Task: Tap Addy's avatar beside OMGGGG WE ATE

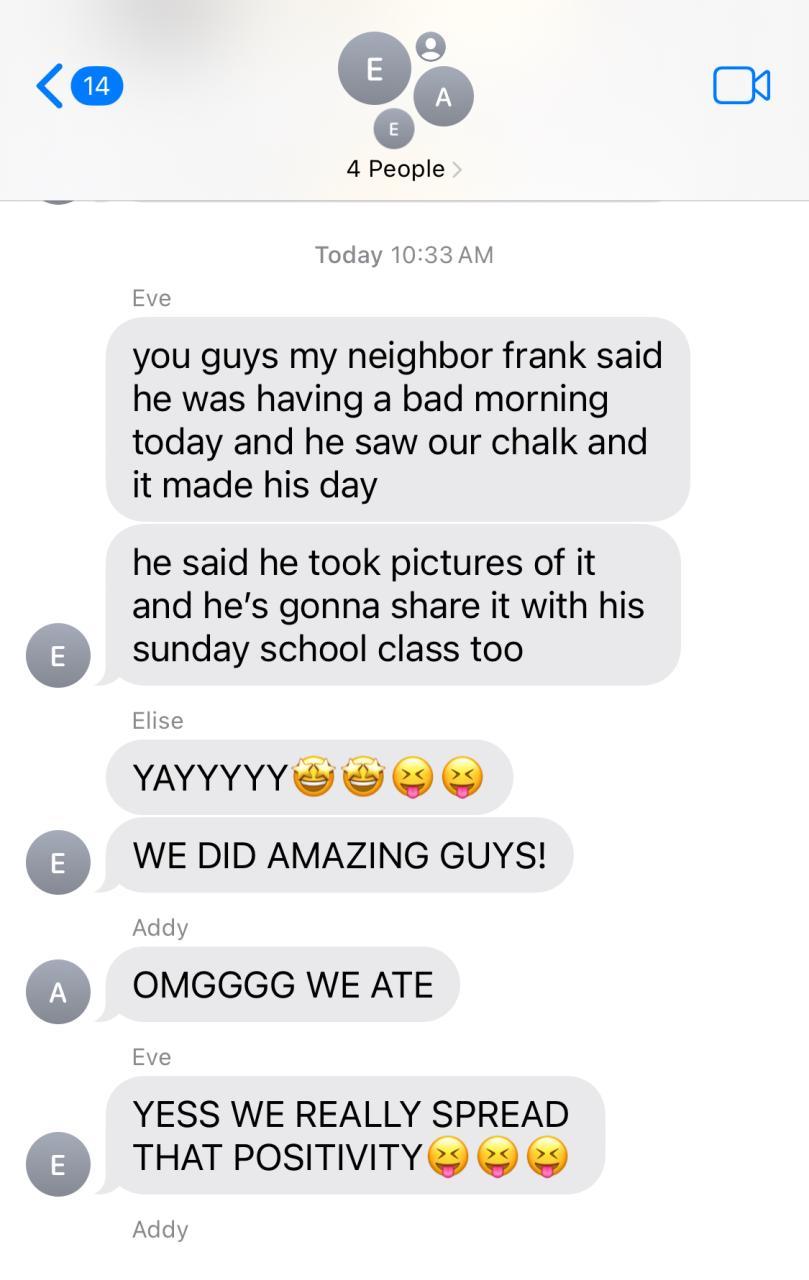Action: [x=58, y=992]
